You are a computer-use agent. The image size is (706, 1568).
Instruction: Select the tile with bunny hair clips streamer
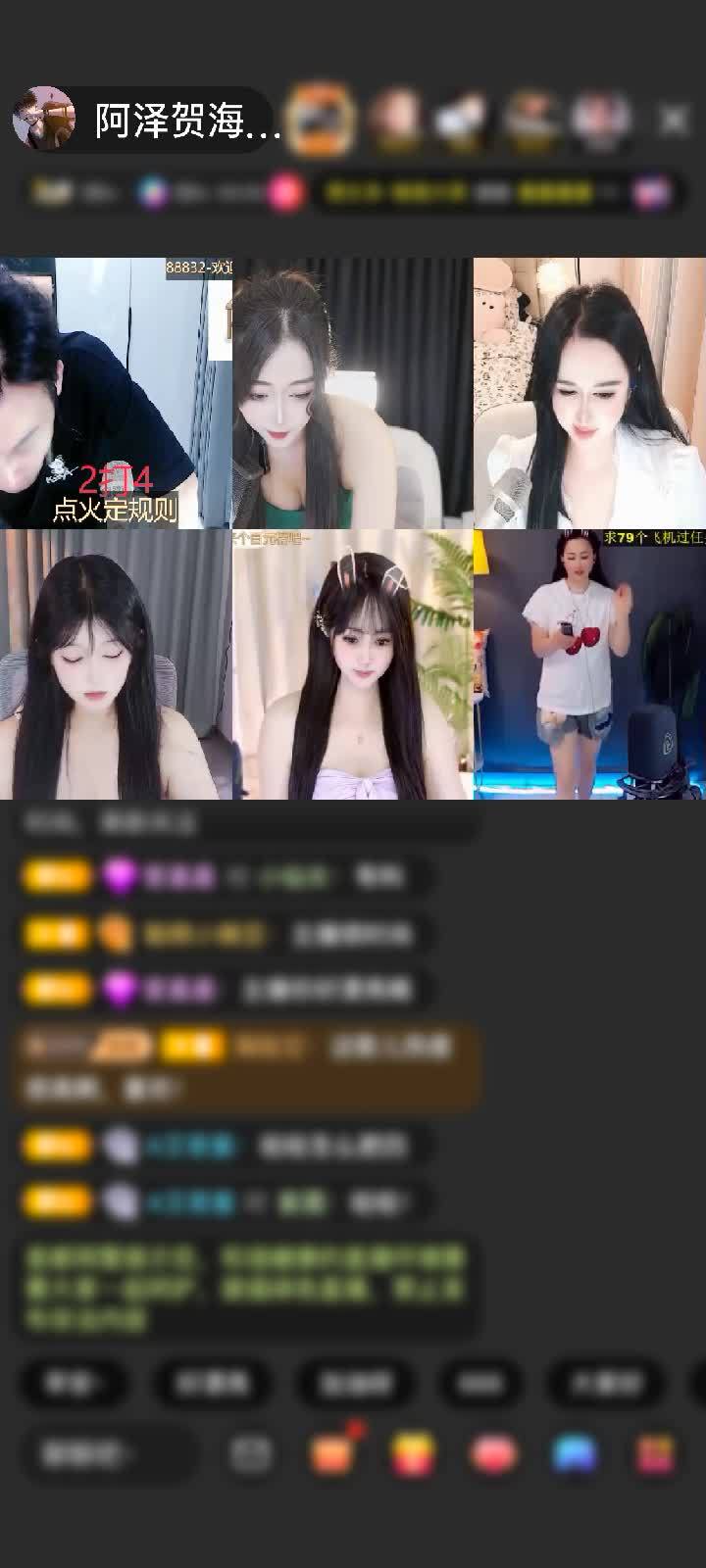coord(352,664)
